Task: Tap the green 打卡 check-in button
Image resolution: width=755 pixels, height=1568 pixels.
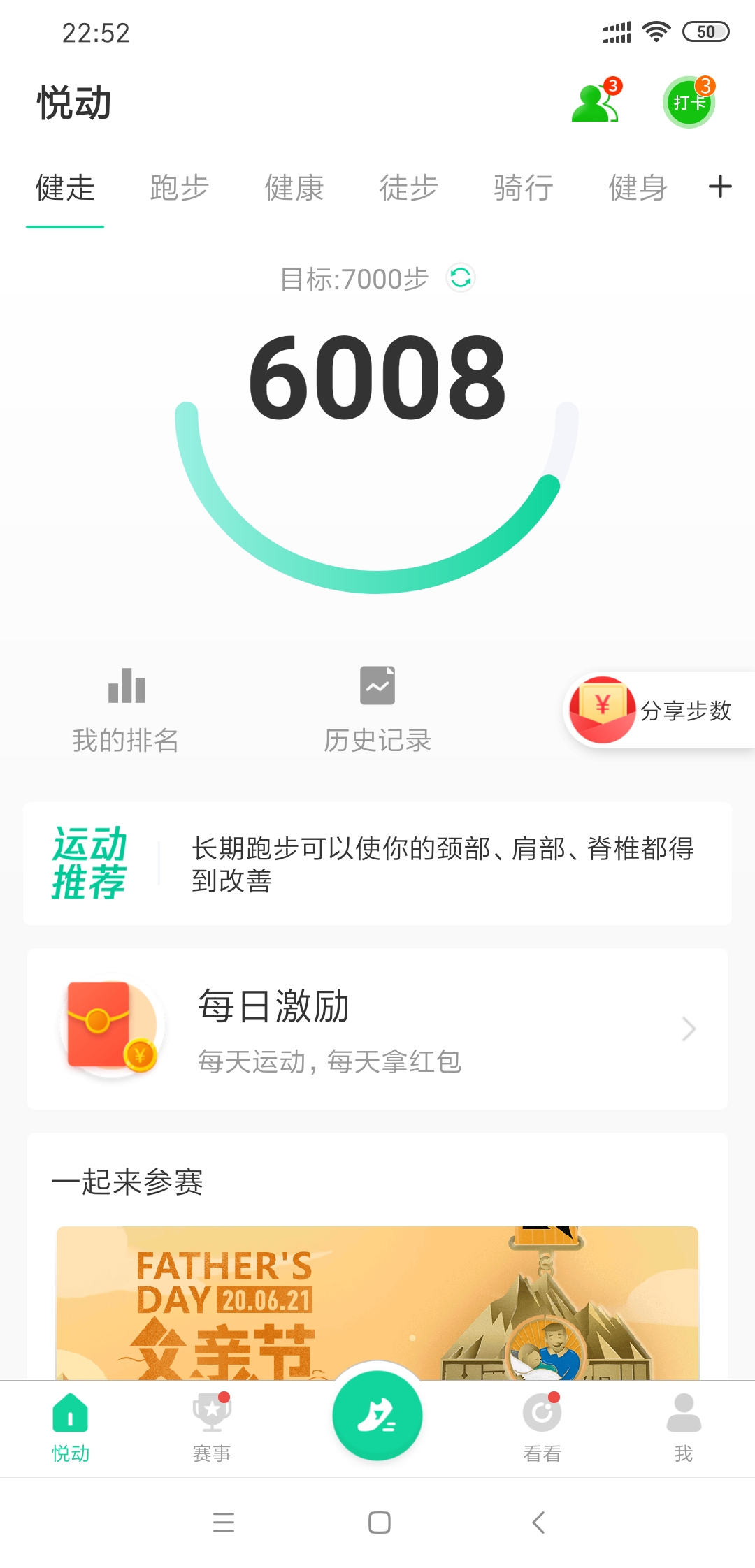Action: click(689, 102)
